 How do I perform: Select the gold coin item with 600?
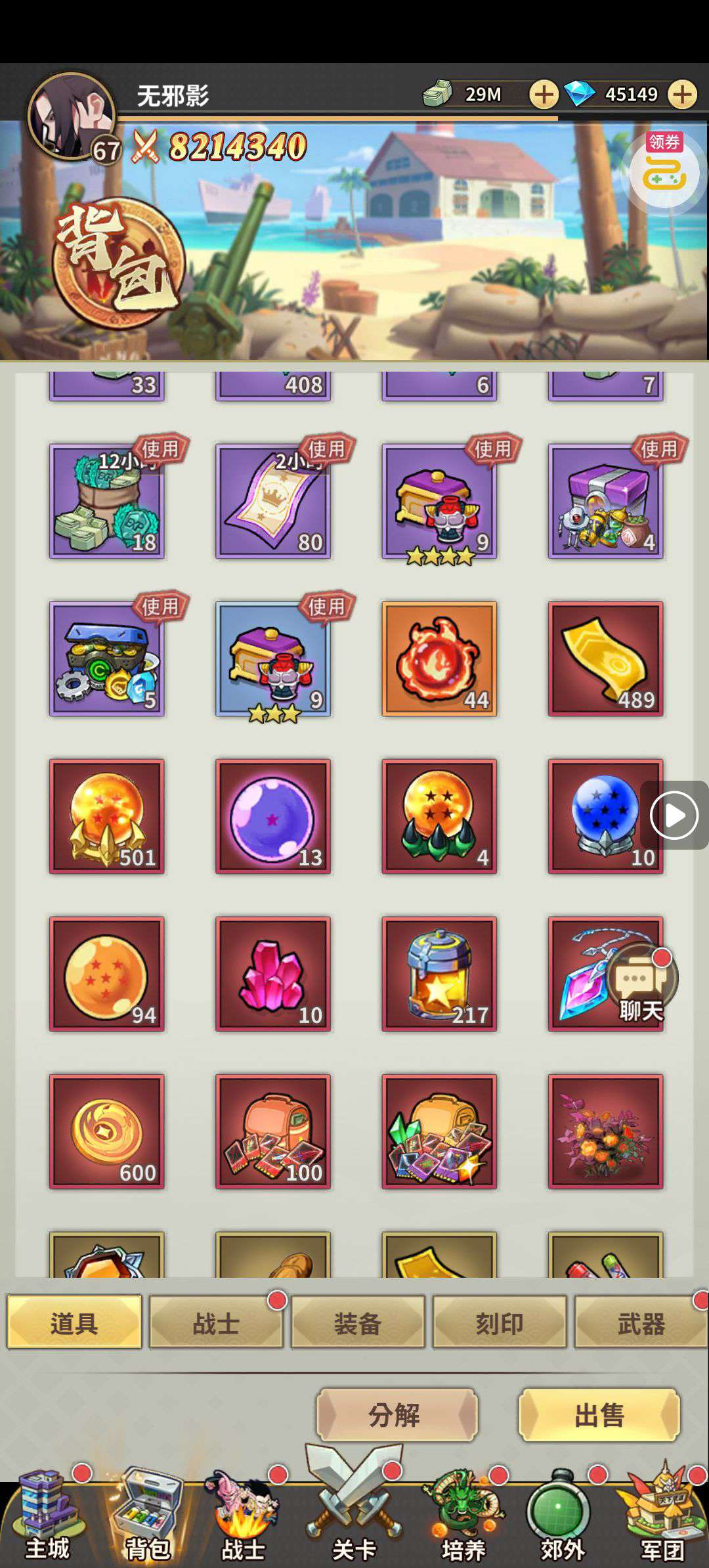107,1132
